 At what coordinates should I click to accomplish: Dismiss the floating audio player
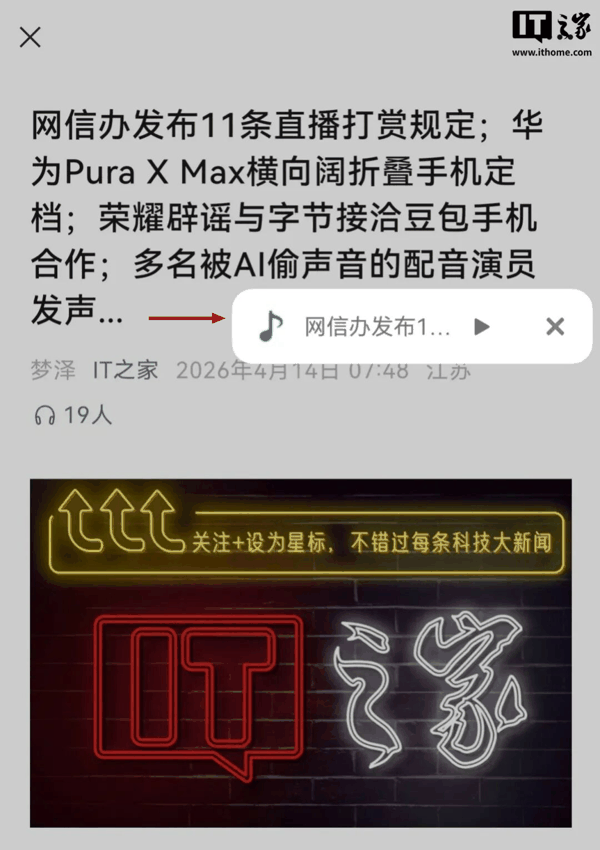(555, 326)
